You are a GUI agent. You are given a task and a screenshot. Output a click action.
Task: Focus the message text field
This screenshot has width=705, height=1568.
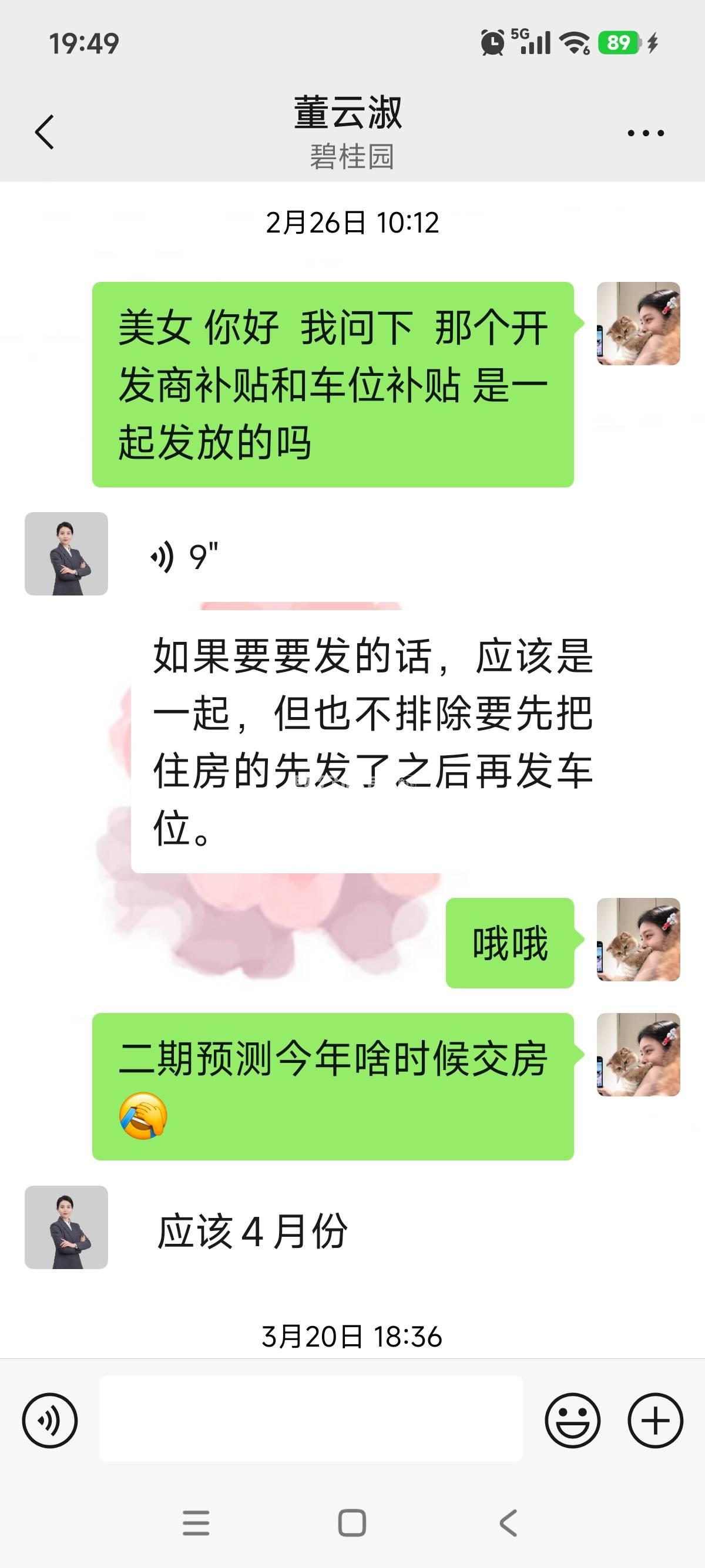310,1418
